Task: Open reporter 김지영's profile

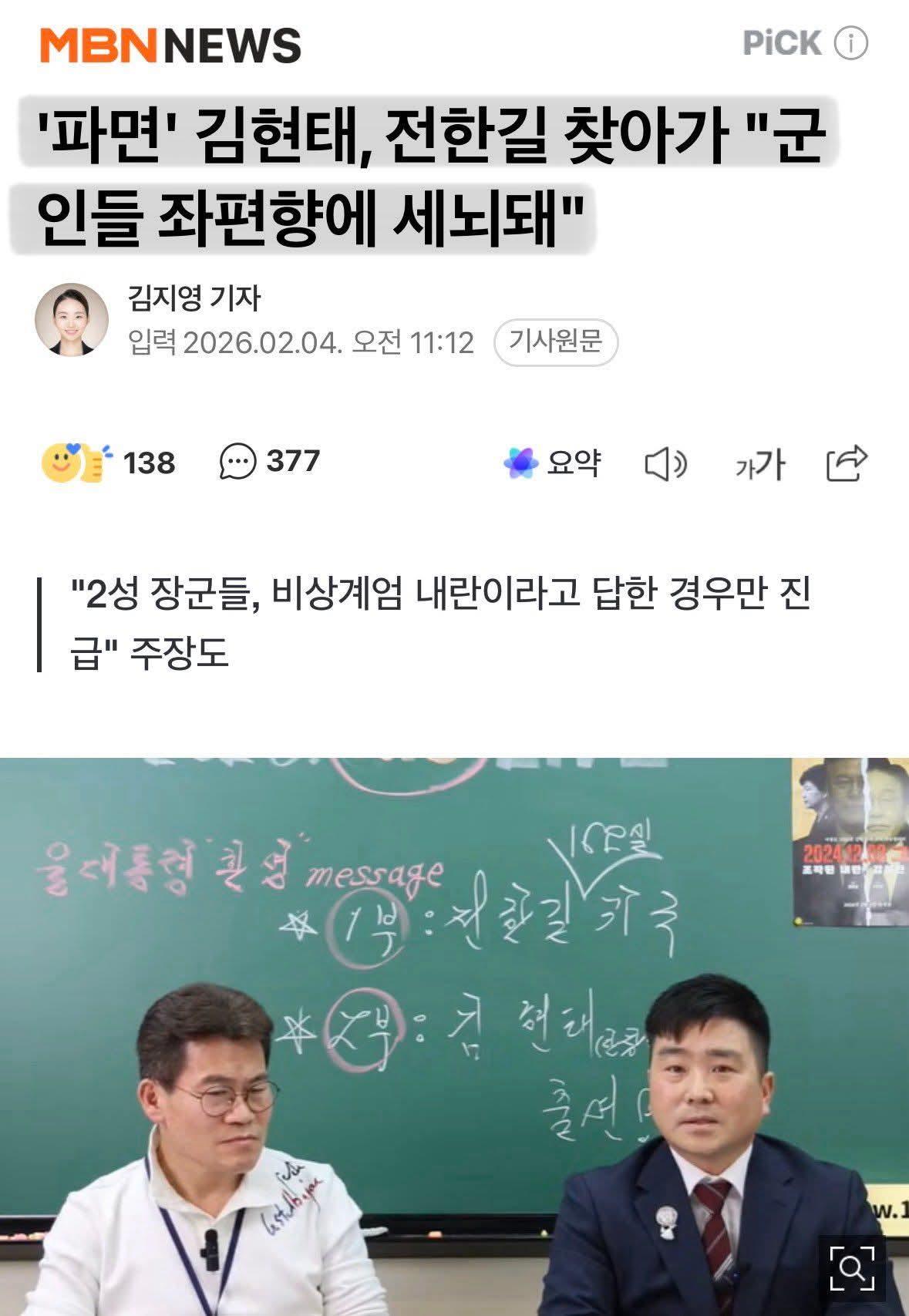Action: point(194,298)
